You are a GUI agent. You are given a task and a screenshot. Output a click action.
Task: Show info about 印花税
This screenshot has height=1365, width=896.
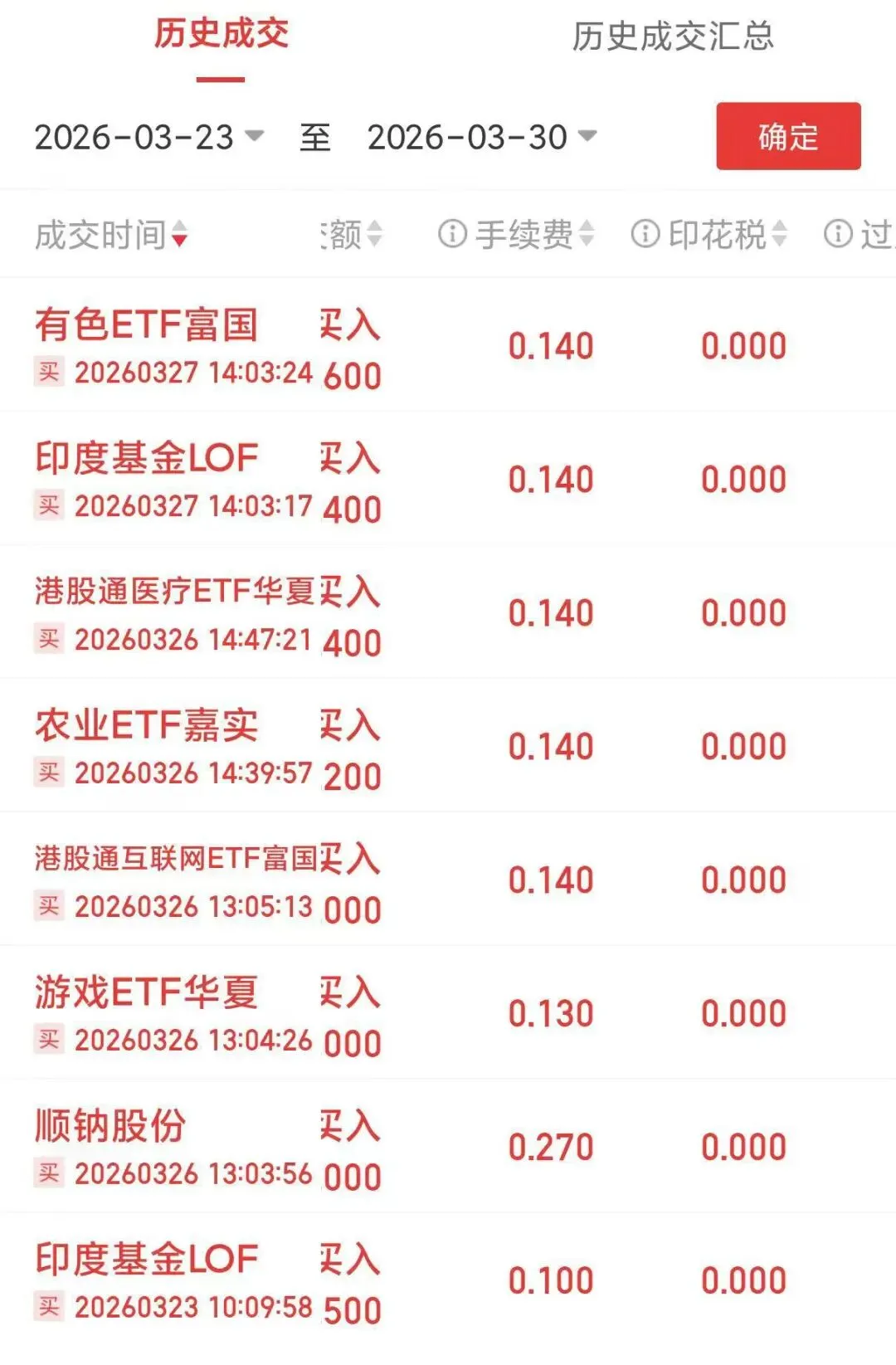tap(645, 235)
